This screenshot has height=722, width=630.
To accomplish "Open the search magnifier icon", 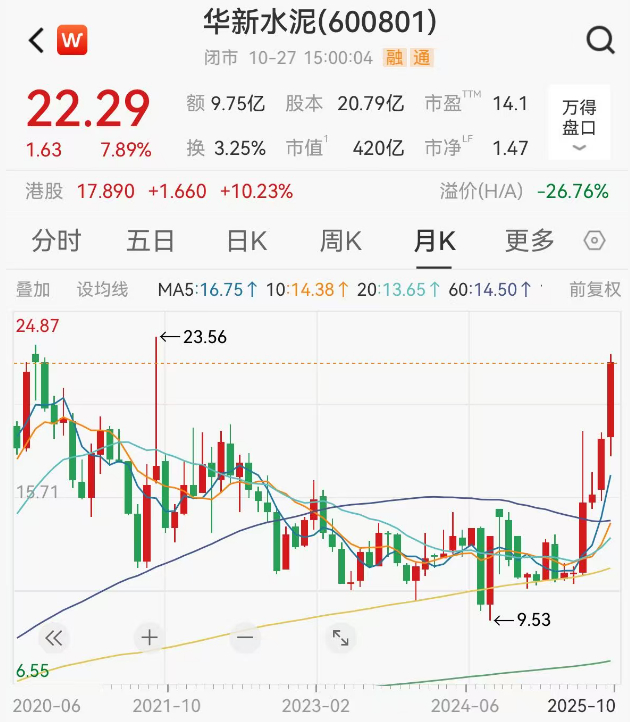I will (599, 40).
